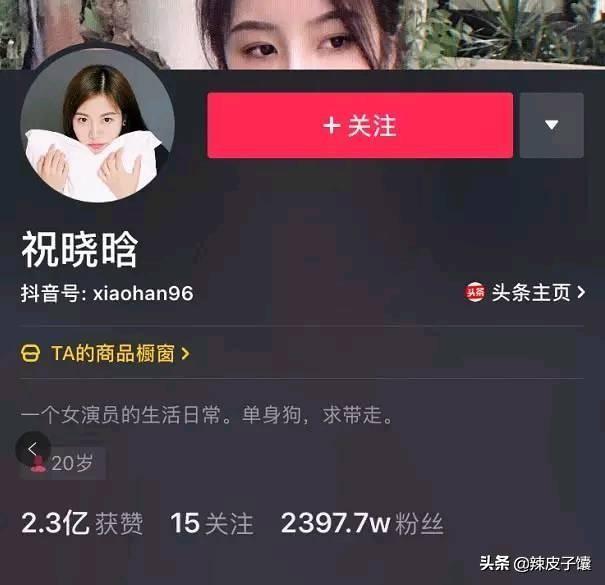Tap the back chevron on the left edge
605x585 pixels.
33,448
